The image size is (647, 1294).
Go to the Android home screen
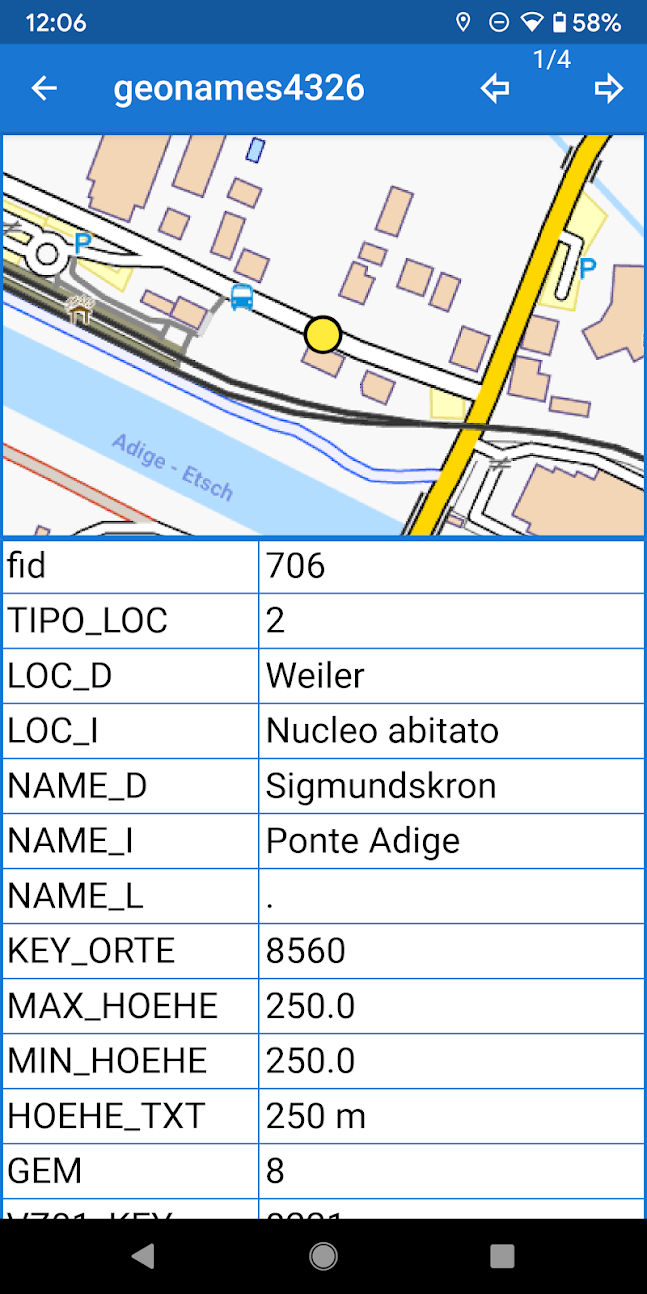tap(323, 1256)
